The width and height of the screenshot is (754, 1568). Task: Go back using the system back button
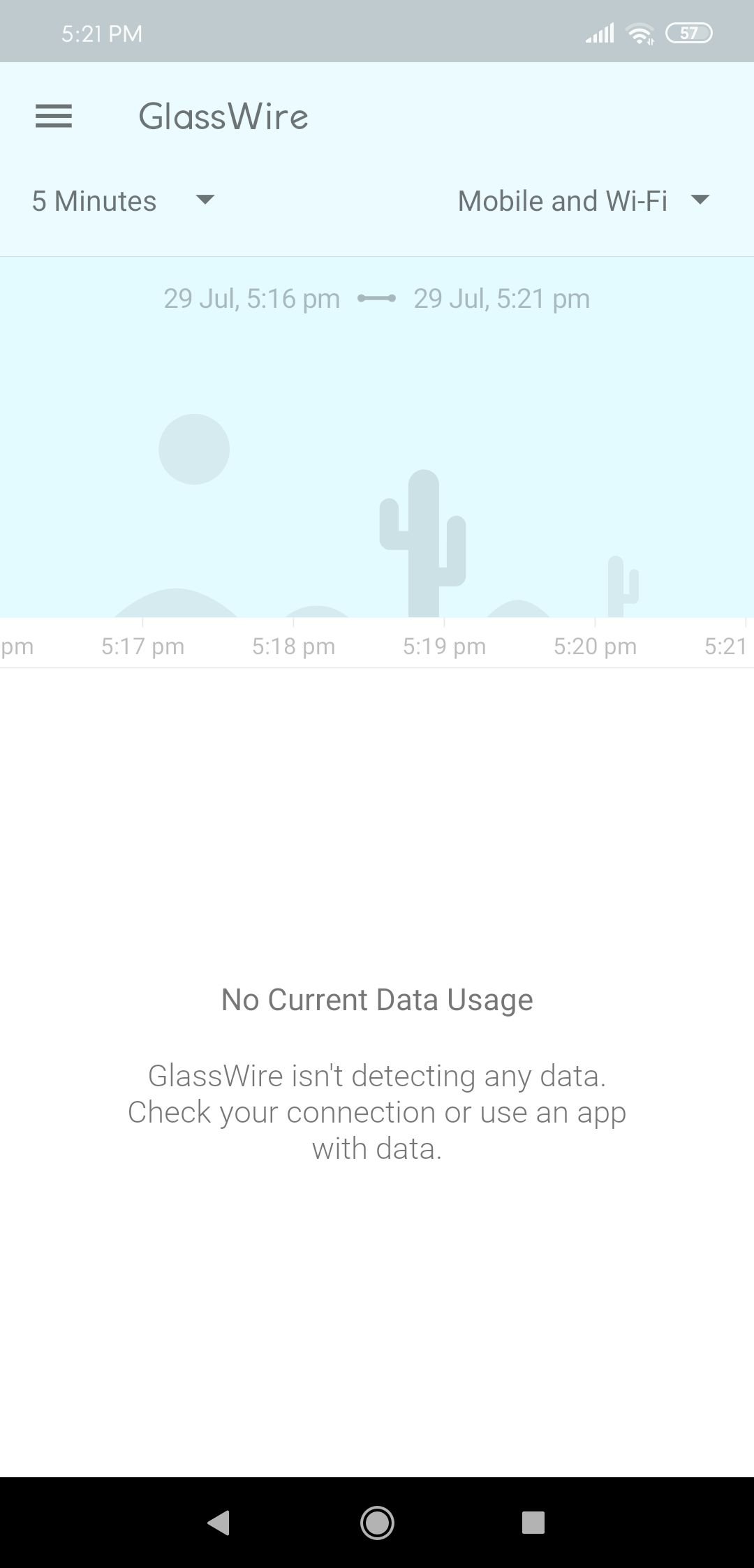tap(219, 1523)
